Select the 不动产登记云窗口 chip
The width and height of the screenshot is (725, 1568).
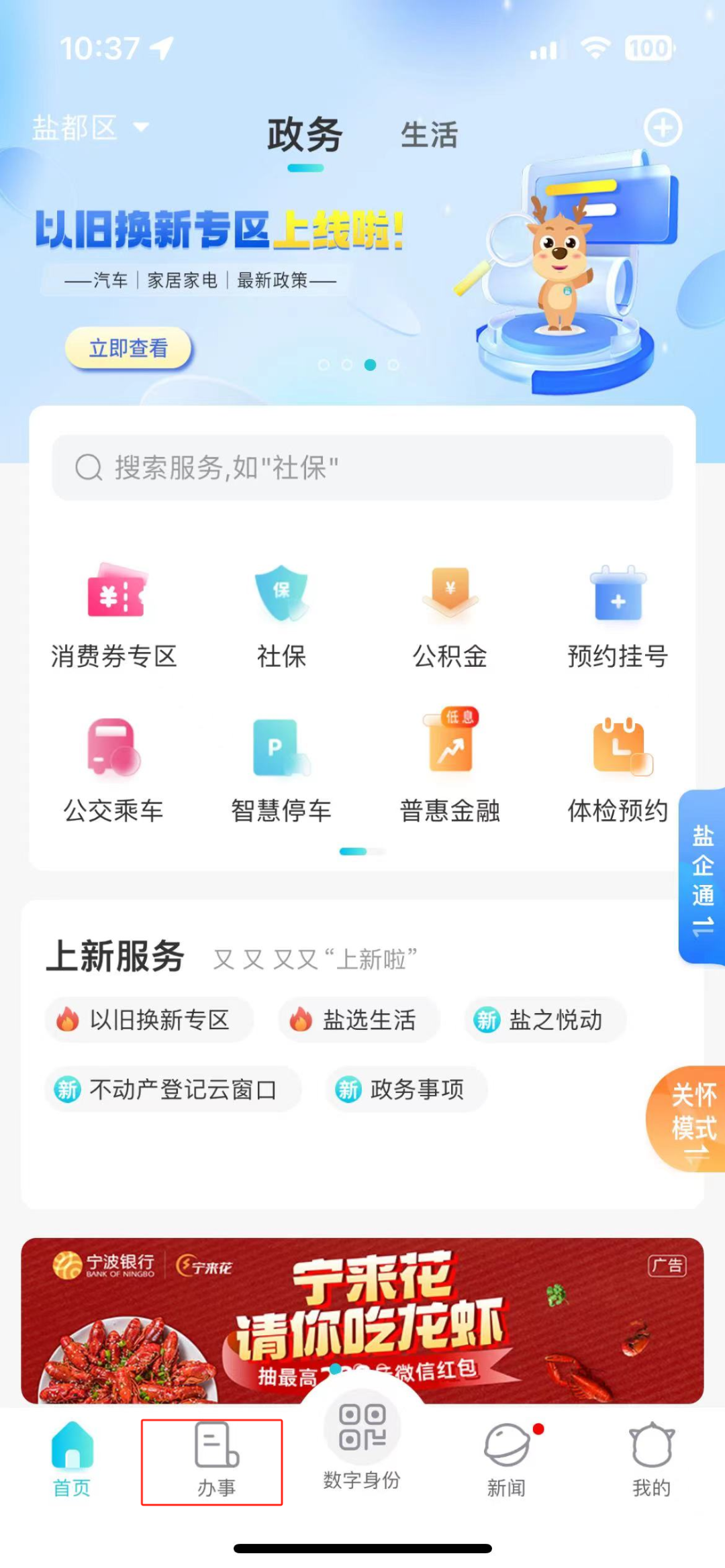[x=173, y=1090]
